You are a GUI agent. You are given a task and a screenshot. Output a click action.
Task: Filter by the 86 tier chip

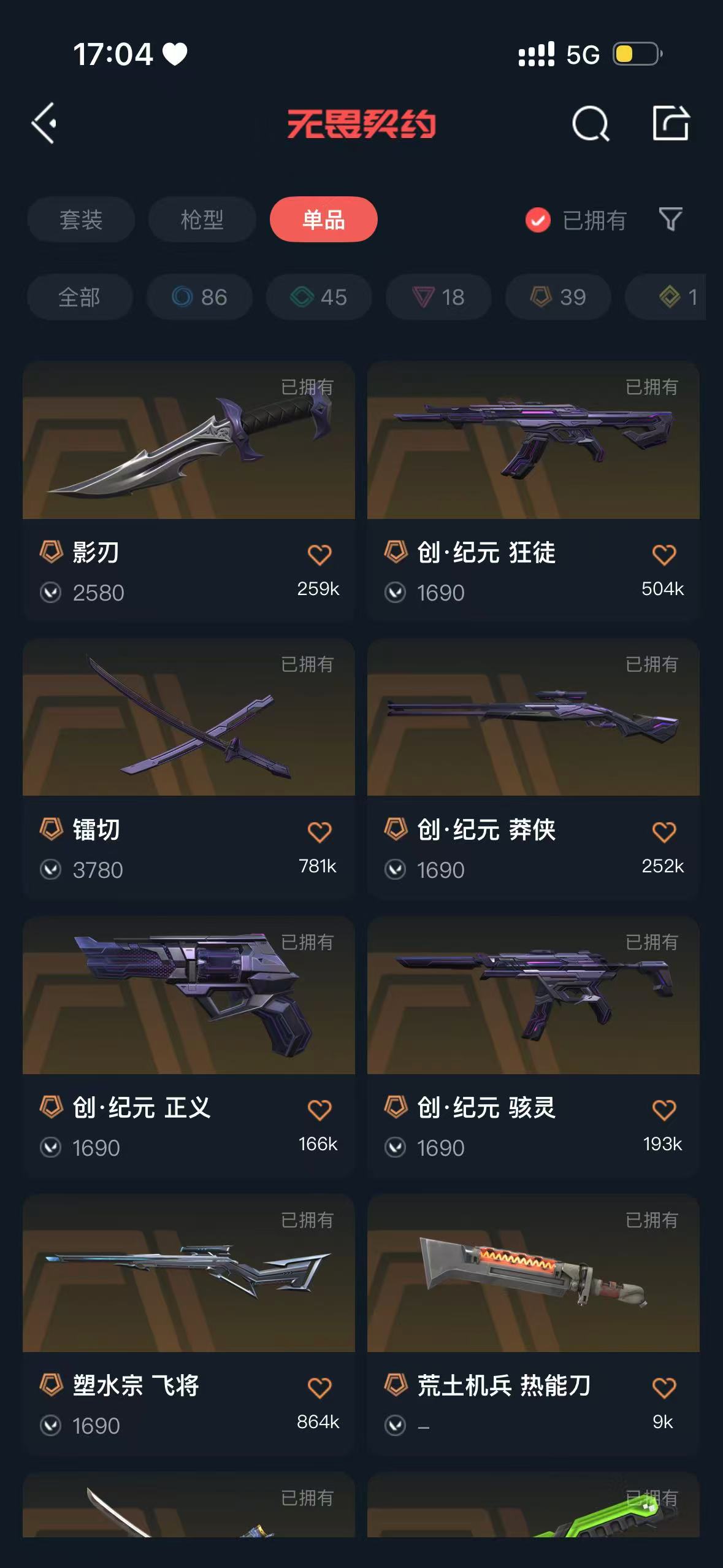[199, 298]
